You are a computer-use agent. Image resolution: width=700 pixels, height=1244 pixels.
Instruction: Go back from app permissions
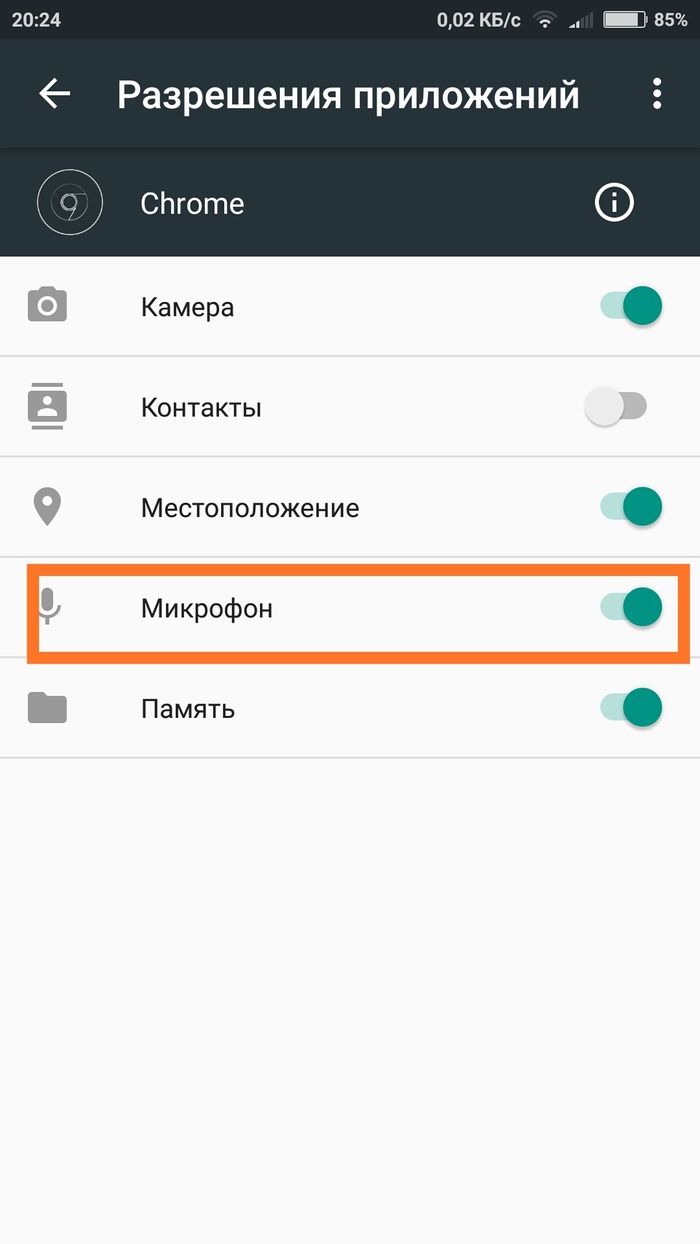[55, 94]
